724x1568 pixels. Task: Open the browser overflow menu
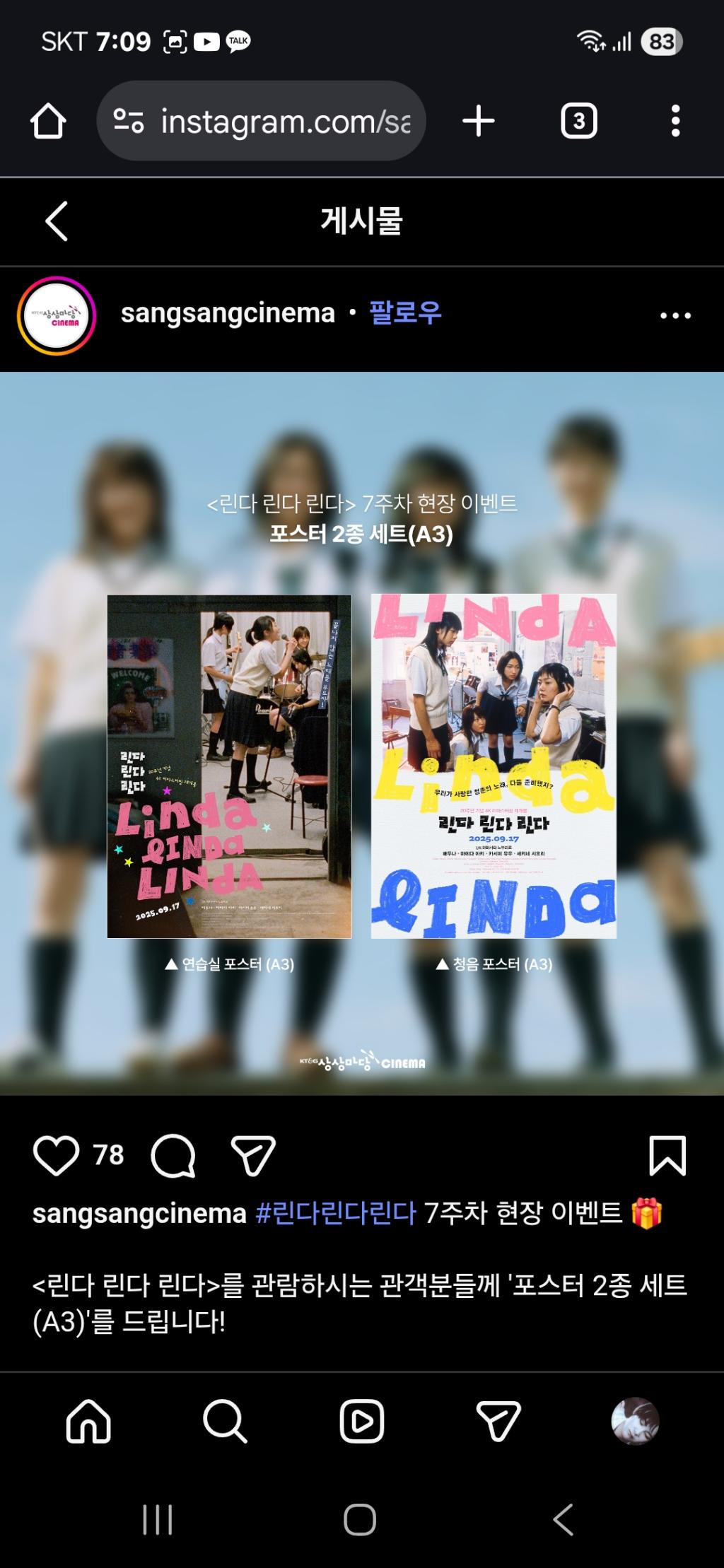[x=675, y=121]
